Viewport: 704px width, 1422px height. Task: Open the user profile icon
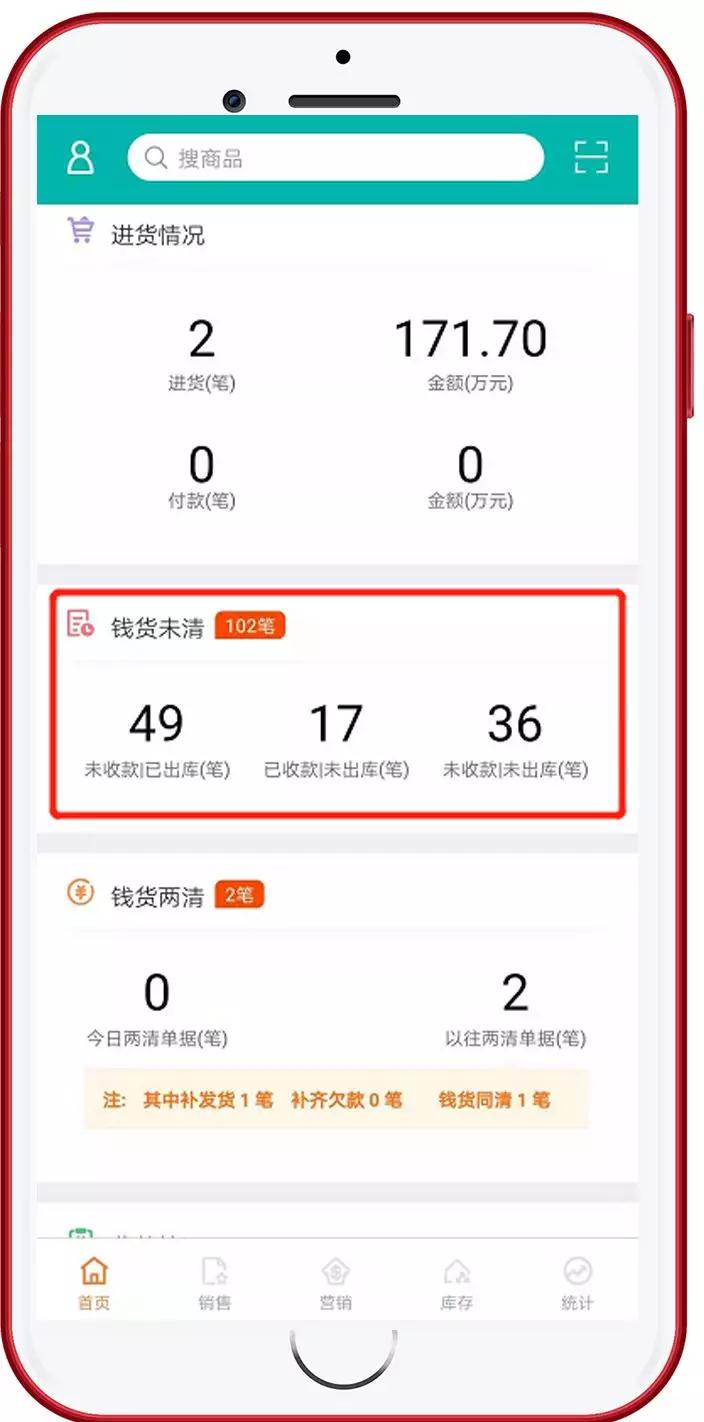click(80, 158)
